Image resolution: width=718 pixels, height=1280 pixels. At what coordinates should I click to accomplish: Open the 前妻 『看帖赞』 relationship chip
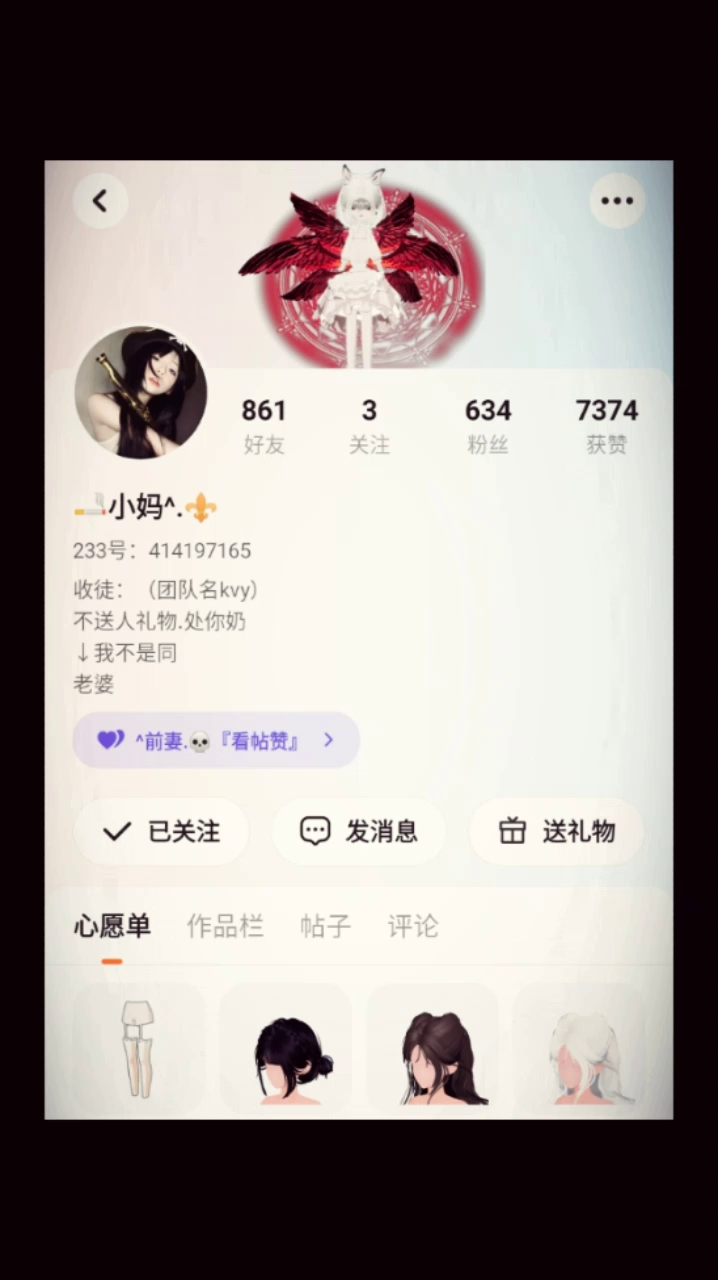[215, 741]
